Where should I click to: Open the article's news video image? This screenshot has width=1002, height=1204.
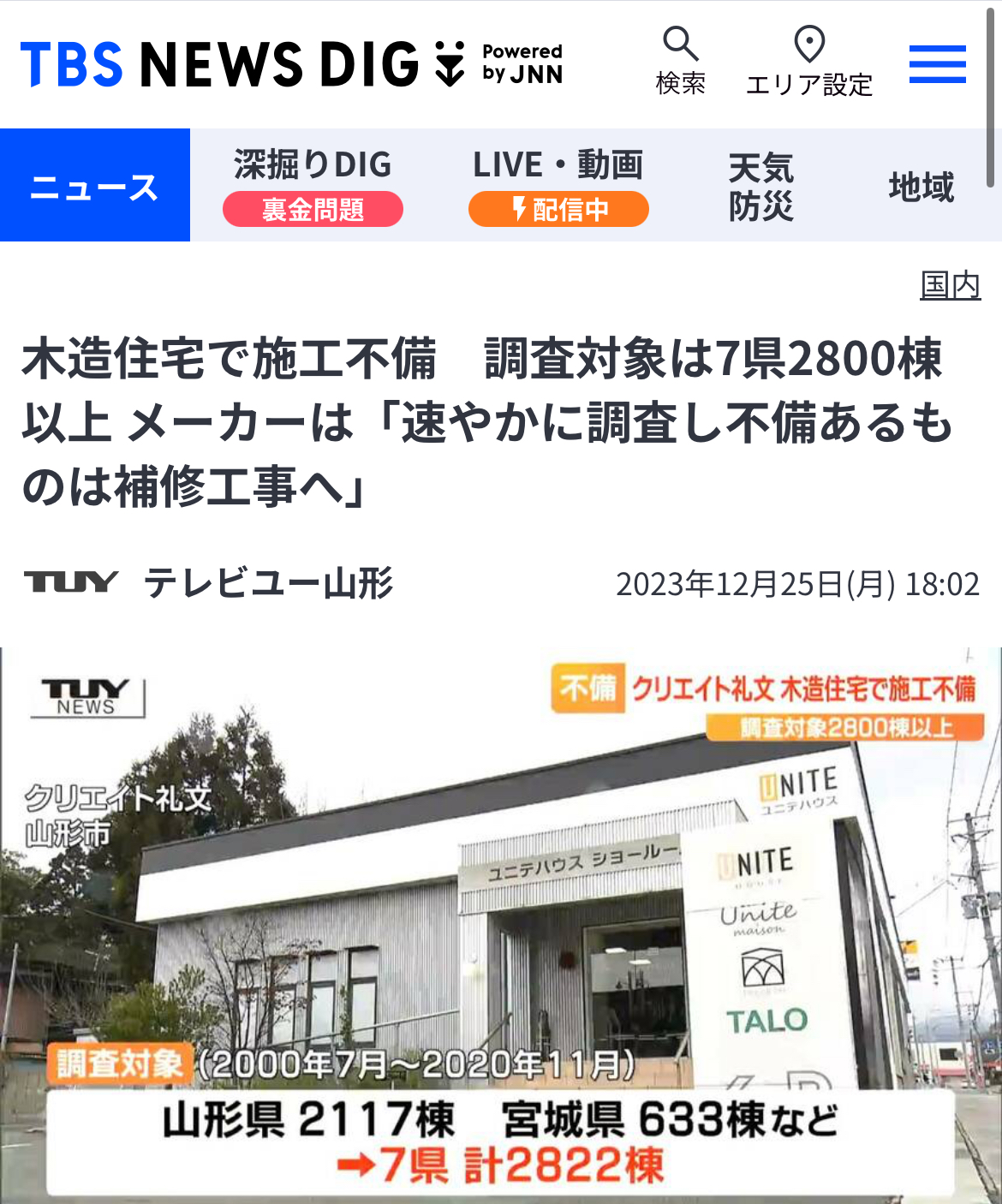pyautogui.click(x=501, y=925)
